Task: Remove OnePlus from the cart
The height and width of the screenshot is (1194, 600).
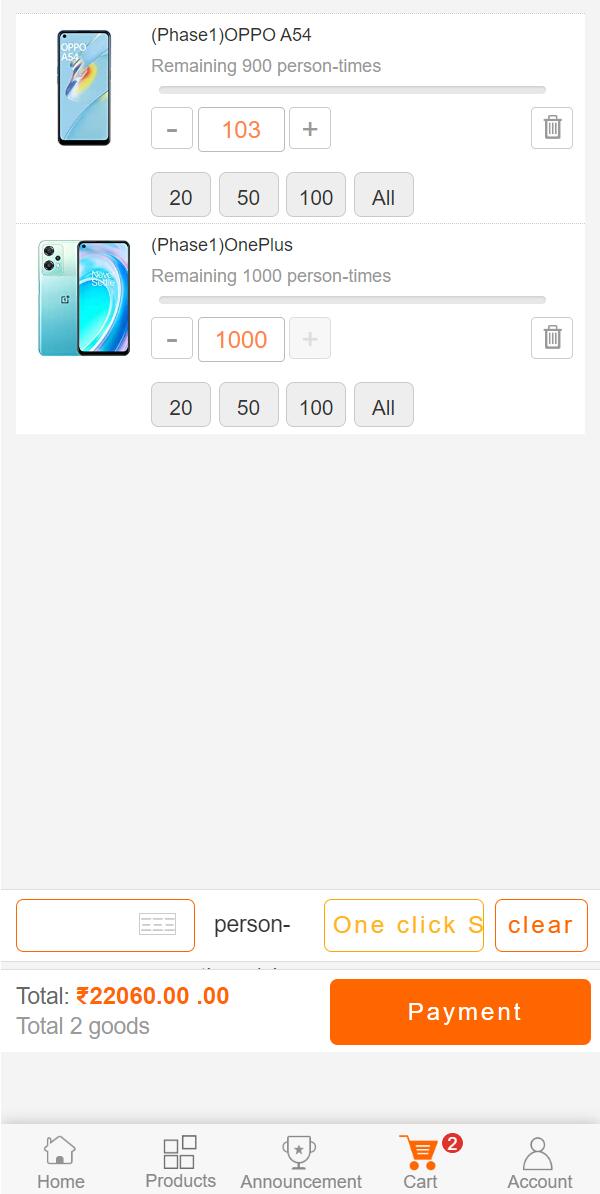Action: 552,338
